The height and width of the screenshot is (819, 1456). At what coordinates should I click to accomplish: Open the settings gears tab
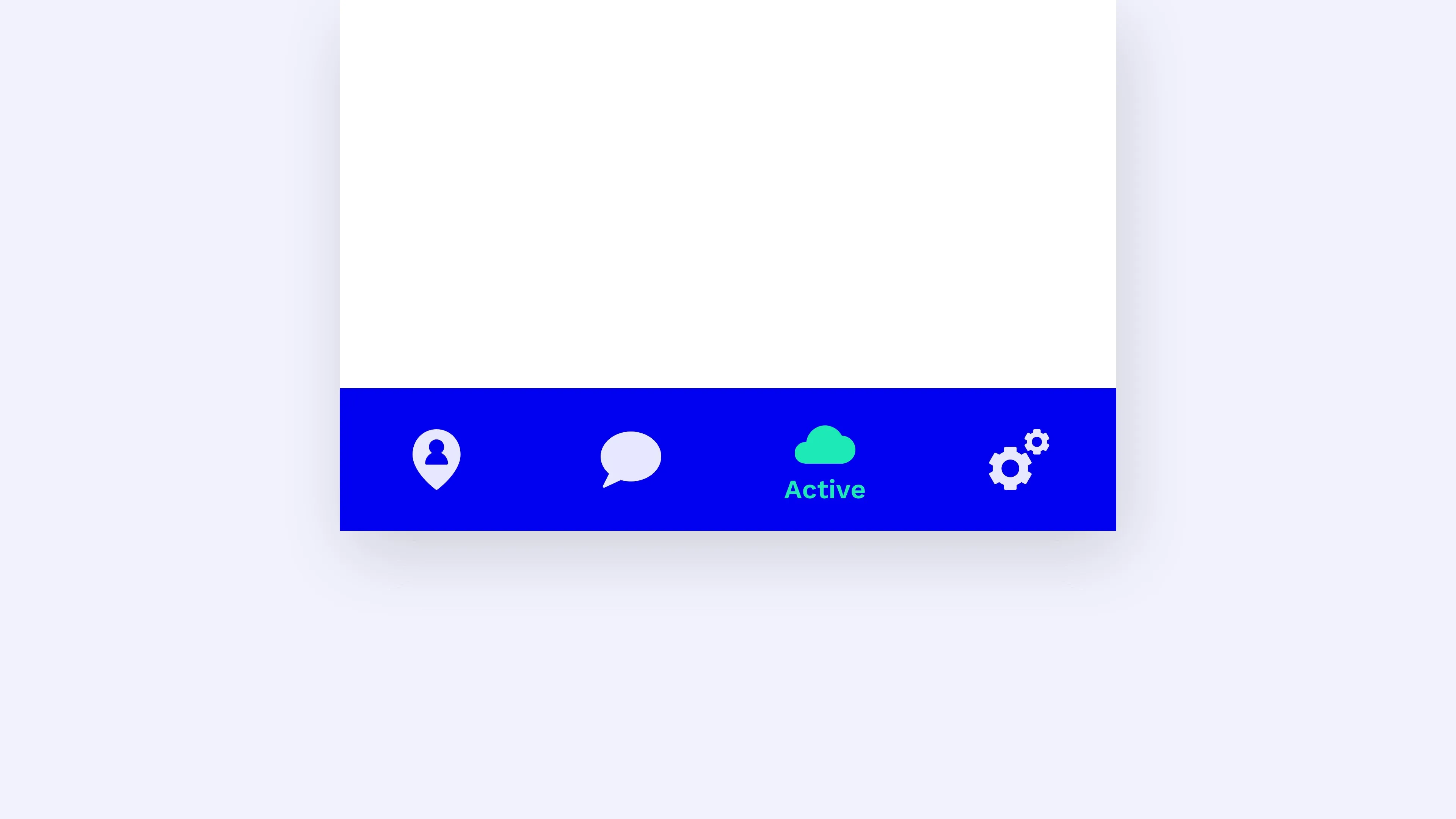point(1018,460)
